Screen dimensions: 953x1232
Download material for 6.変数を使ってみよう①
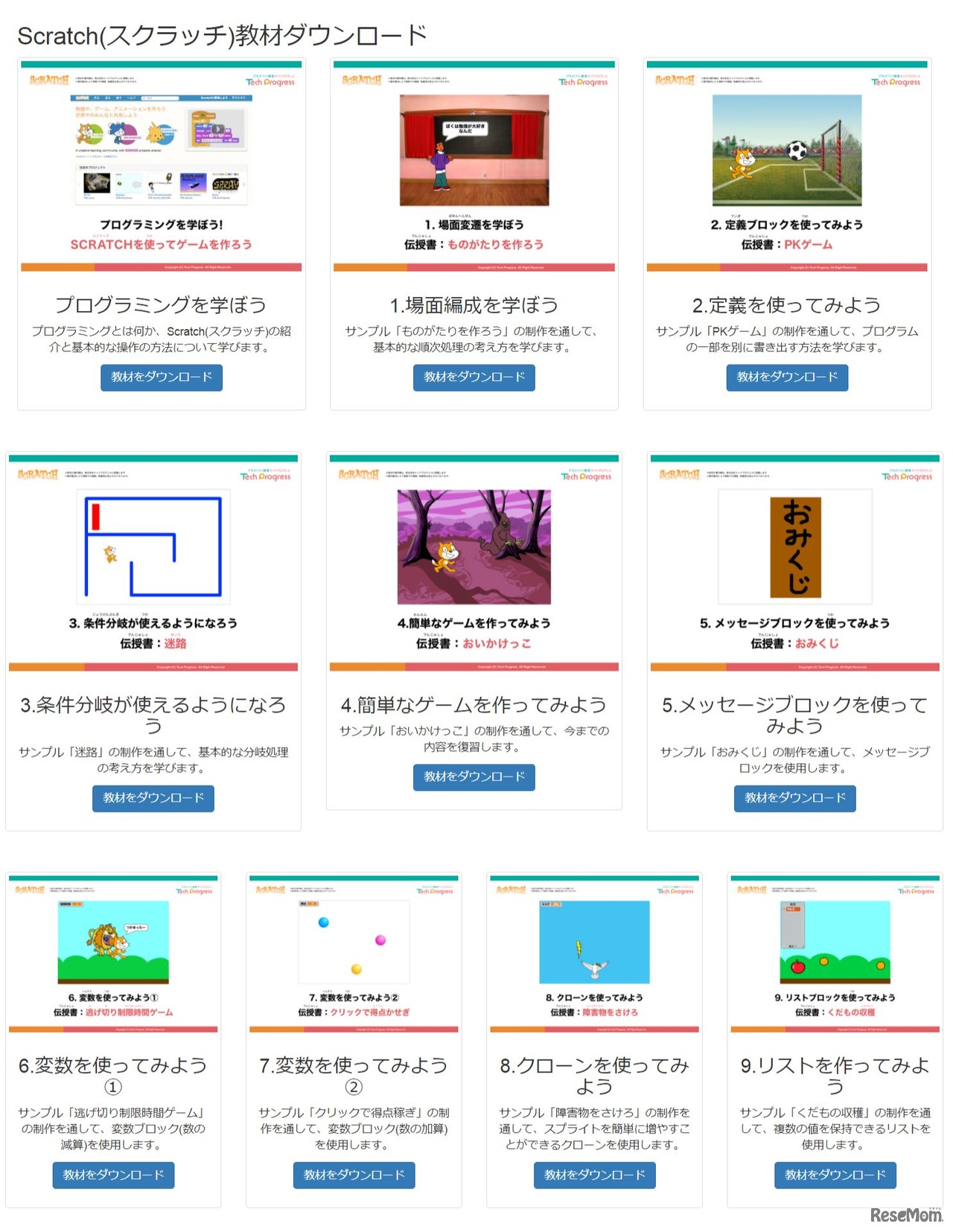click(113, 1175)
